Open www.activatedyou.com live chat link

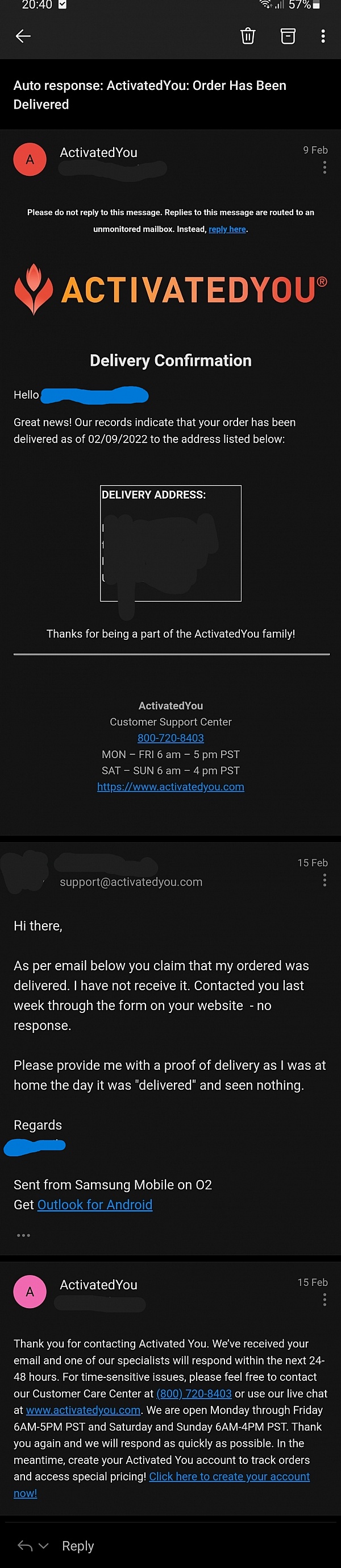pos(84,1410)
